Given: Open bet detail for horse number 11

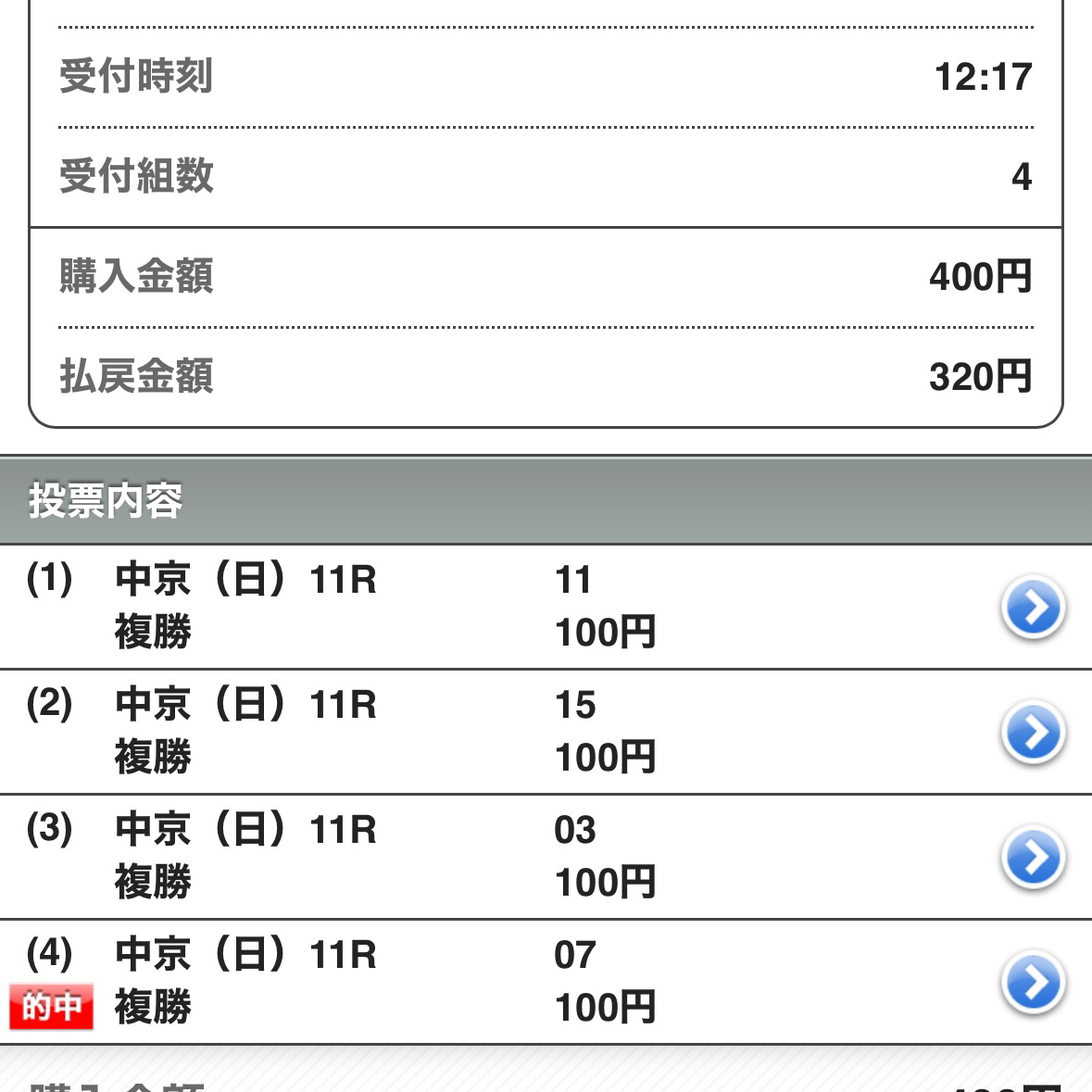Looking at the screenshot, I should tap(1033, 608).
